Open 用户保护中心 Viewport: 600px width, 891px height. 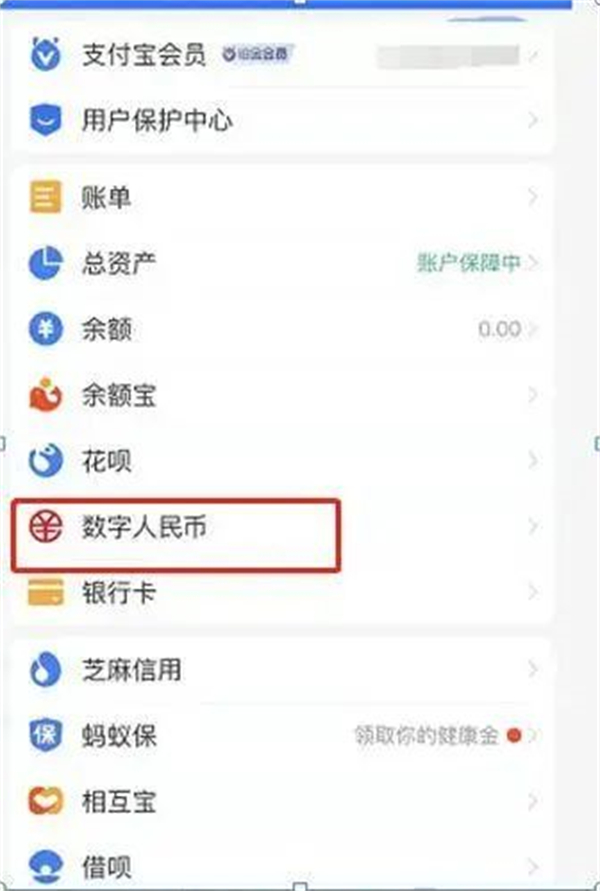pos(156,123)
